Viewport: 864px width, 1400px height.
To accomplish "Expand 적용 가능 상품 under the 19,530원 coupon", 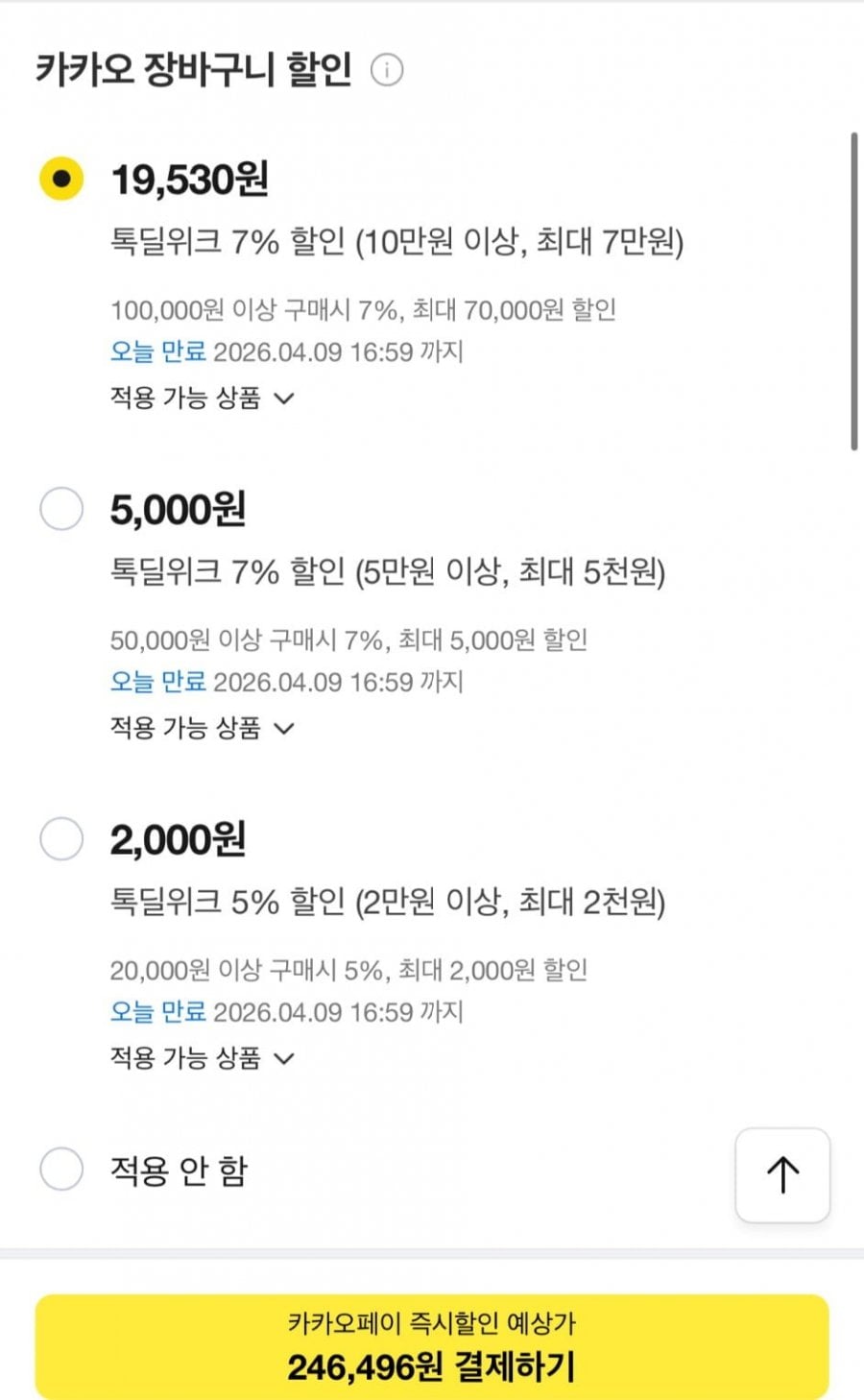I will [202, 398].
